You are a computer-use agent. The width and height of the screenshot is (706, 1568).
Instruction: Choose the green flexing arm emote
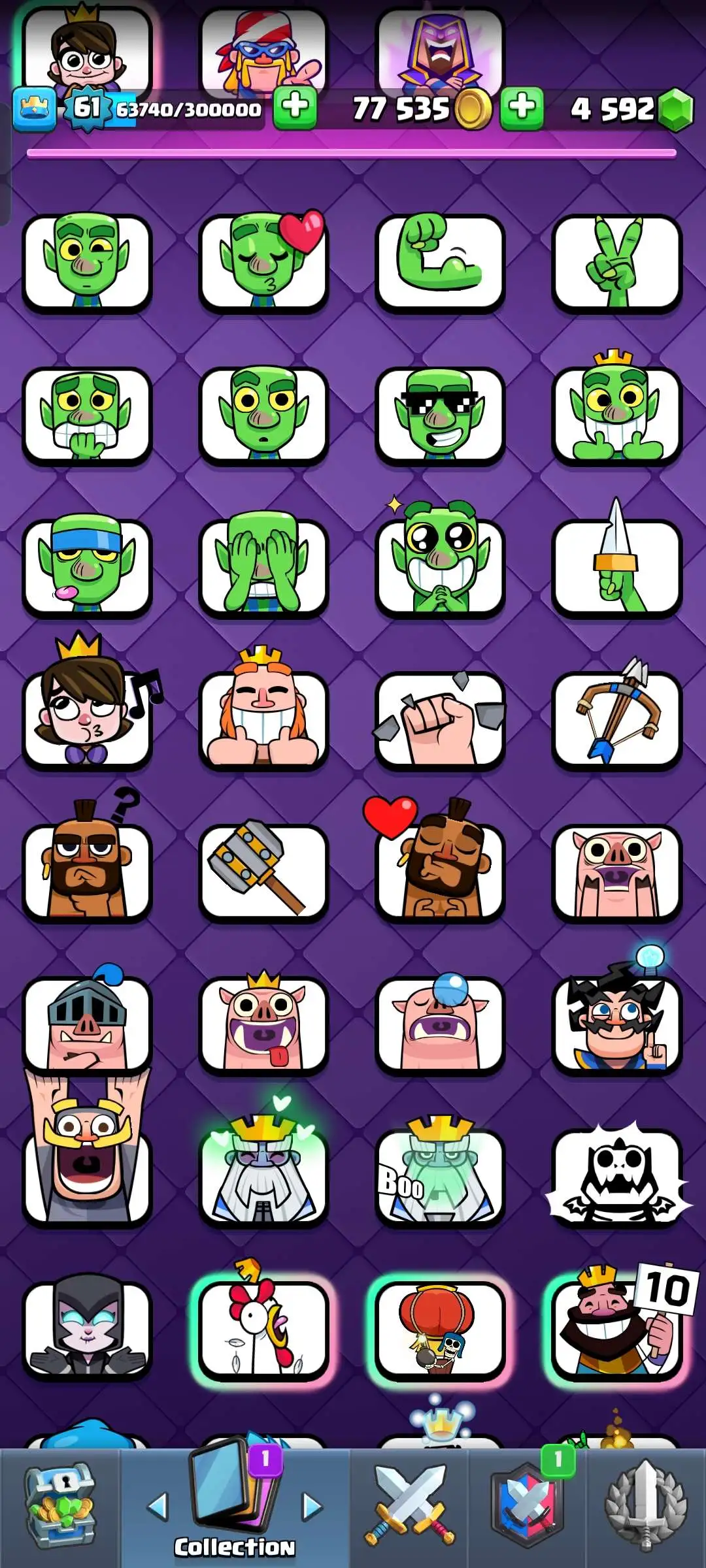pyautogui.click(x=440, y=263)
